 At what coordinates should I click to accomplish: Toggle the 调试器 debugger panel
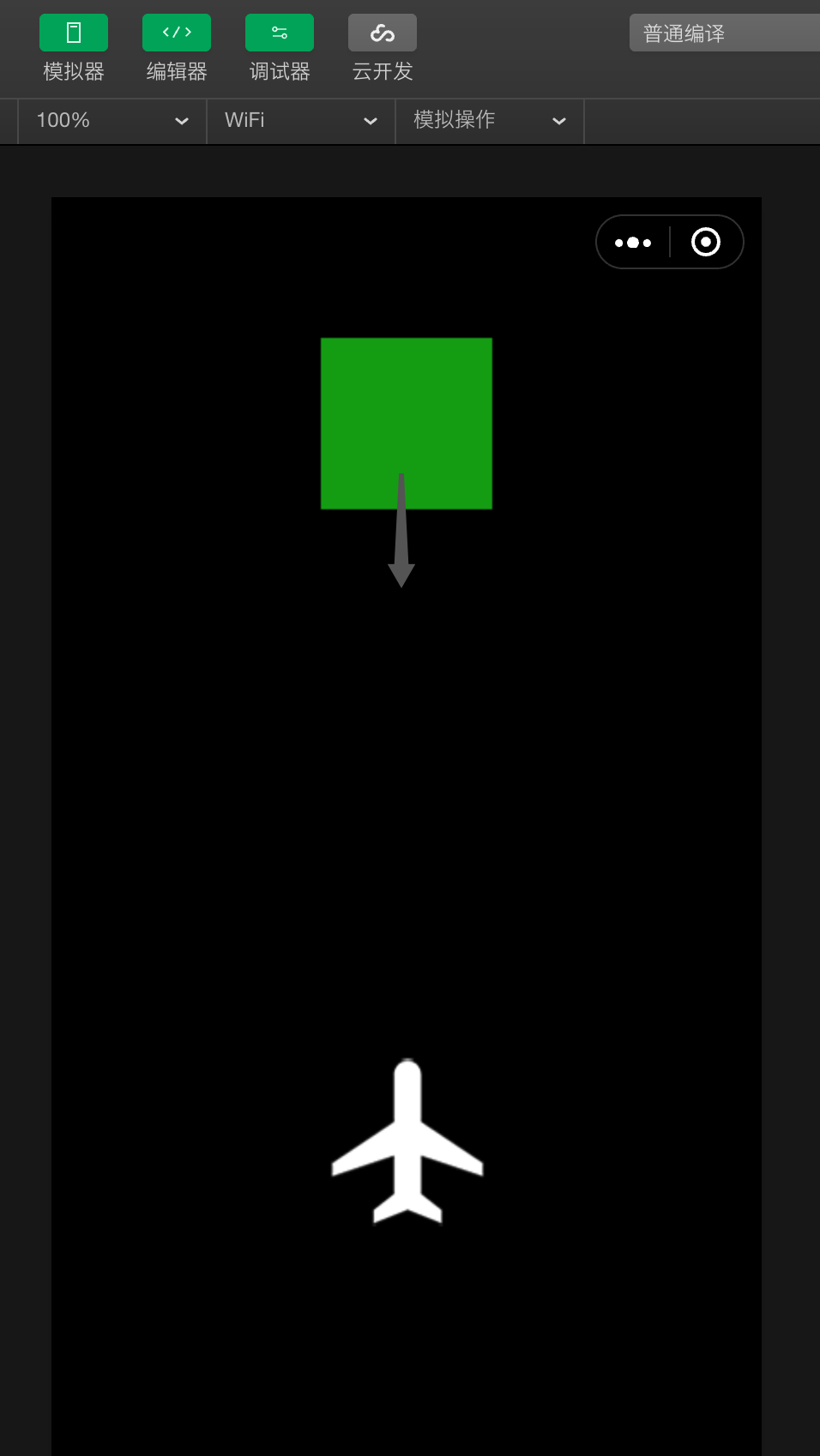point(280,33)
